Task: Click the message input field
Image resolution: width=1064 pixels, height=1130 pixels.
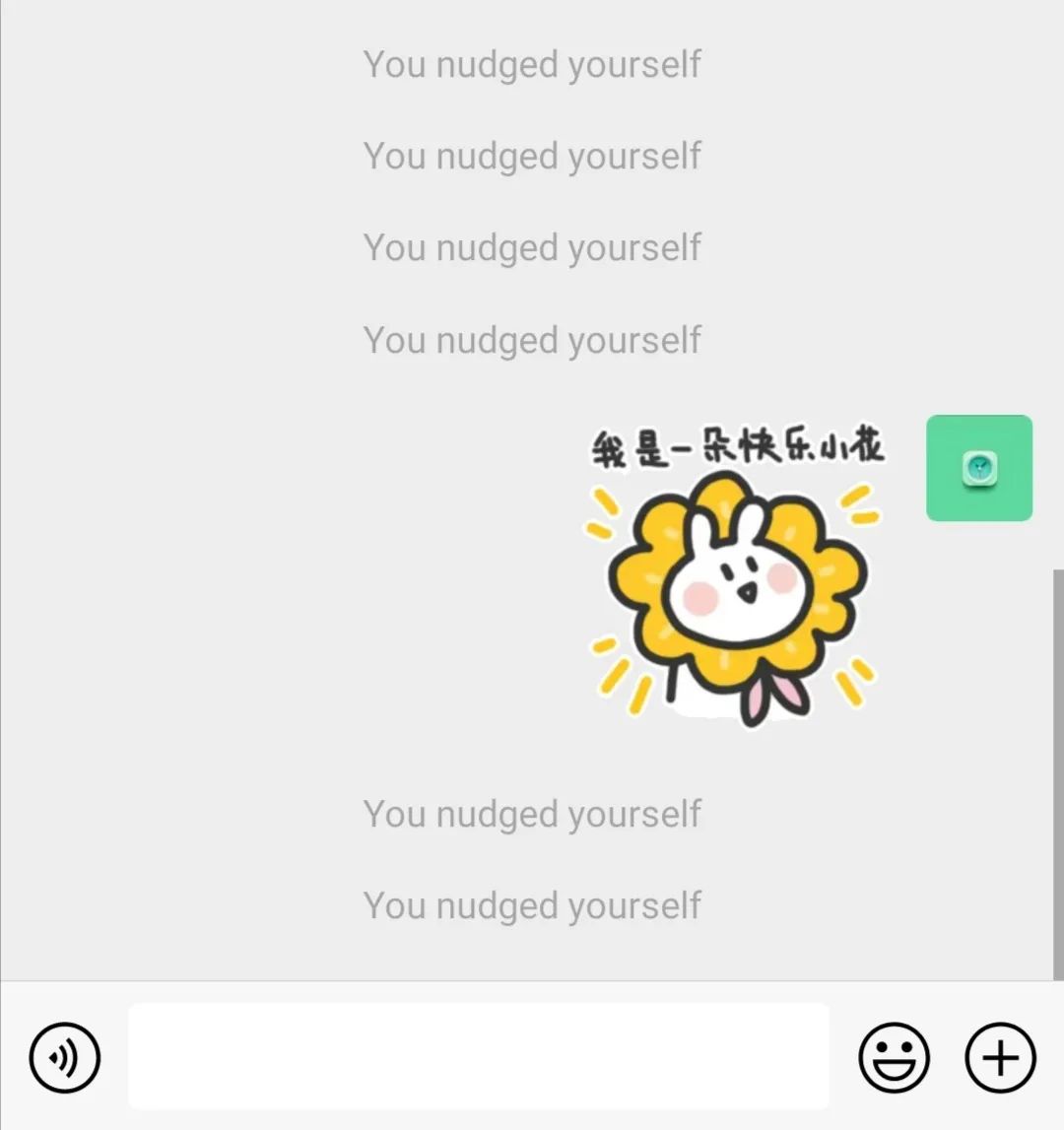Action: [x=480, y=1057]
